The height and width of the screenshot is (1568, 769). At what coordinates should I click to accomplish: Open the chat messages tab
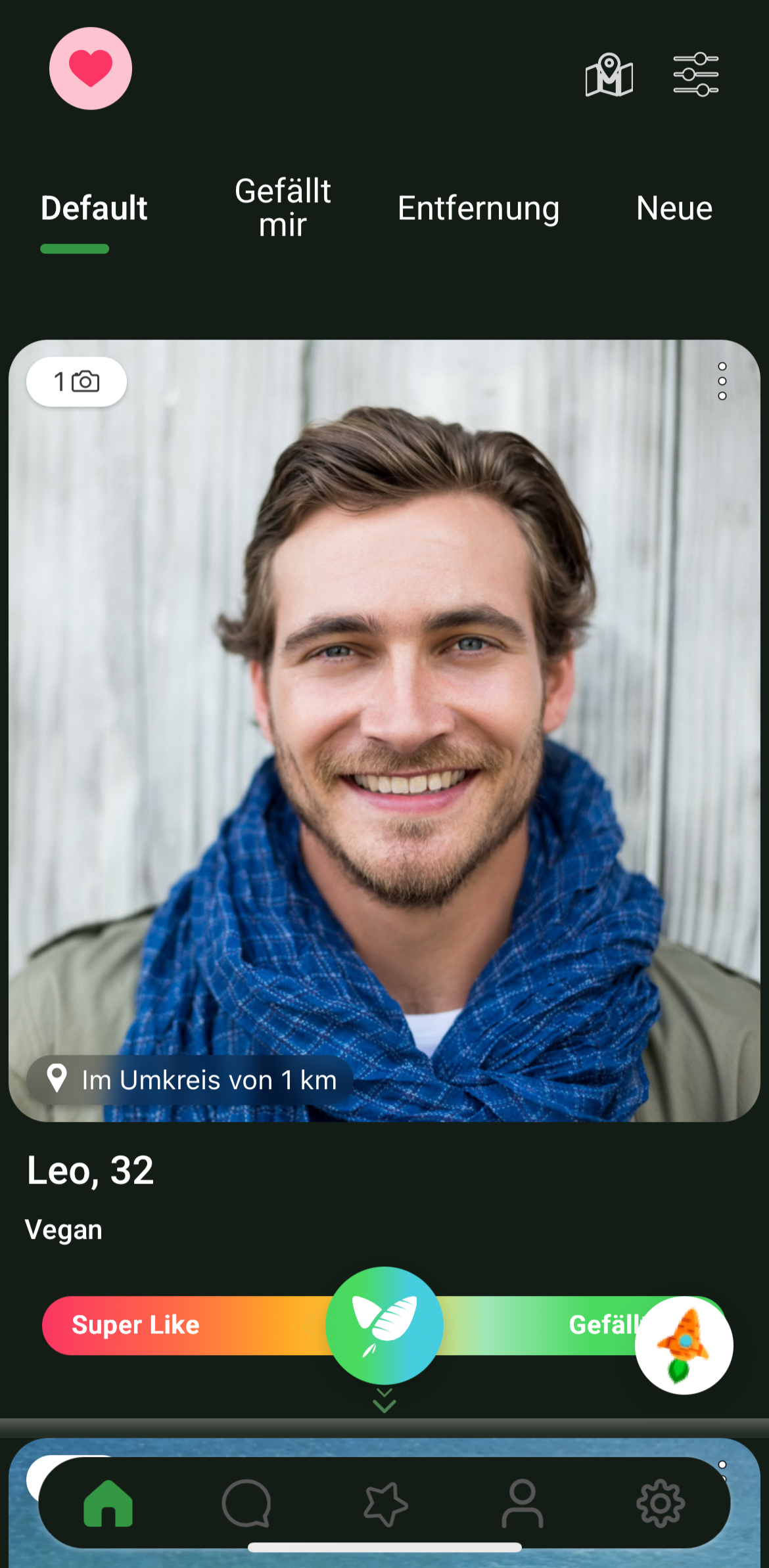pos(246,1504)
